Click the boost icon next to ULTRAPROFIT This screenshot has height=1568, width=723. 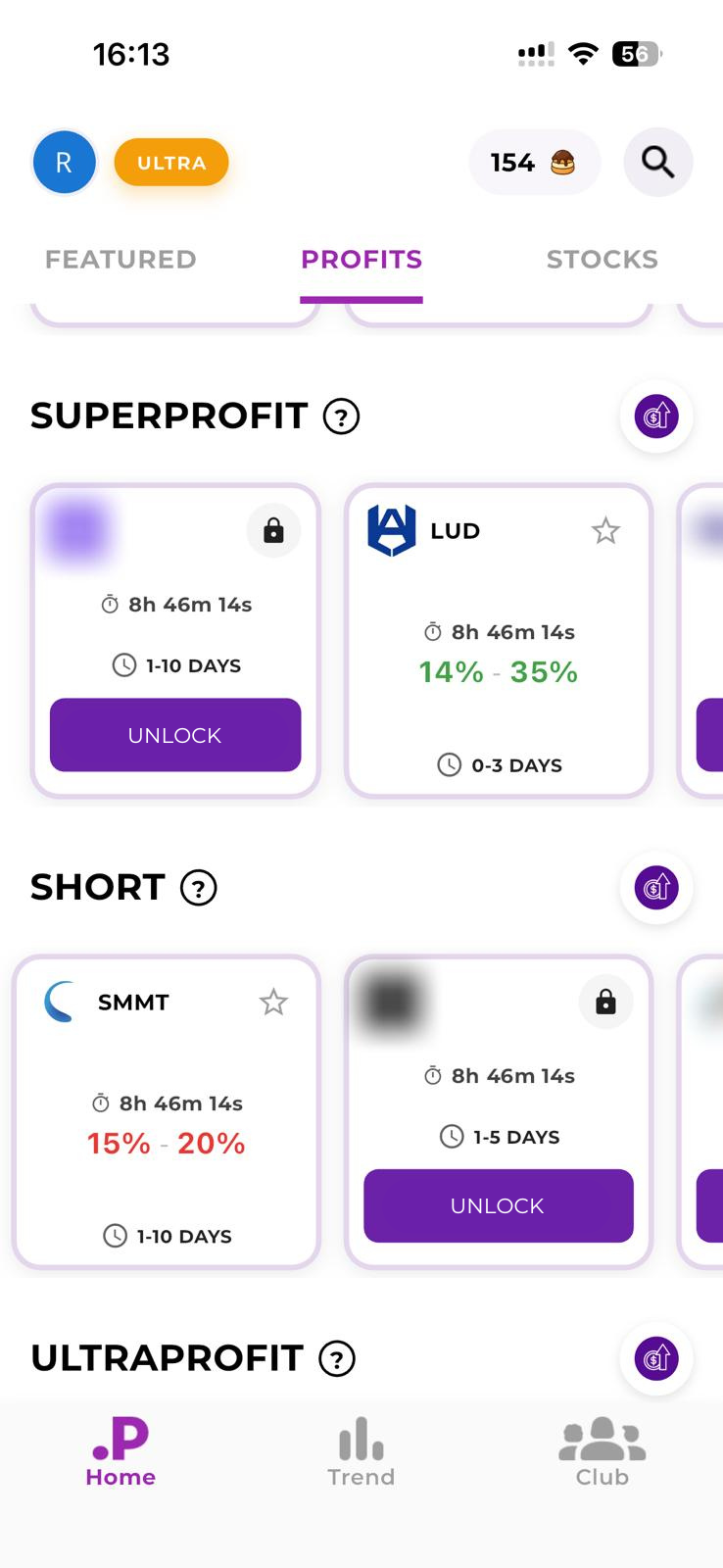[x=656, y=1358]
